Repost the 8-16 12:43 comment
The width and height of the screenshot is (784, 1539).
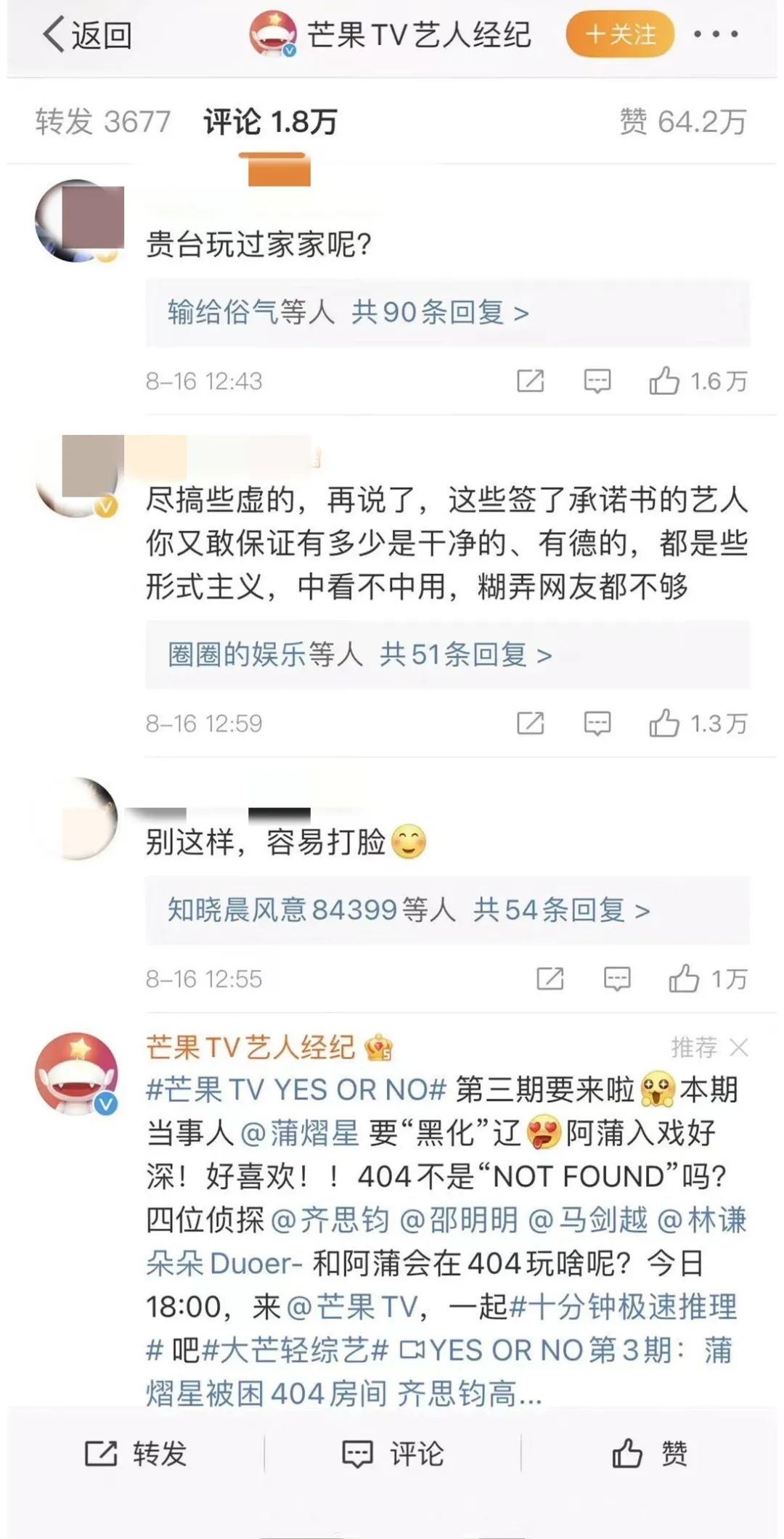tap(530, 380)
